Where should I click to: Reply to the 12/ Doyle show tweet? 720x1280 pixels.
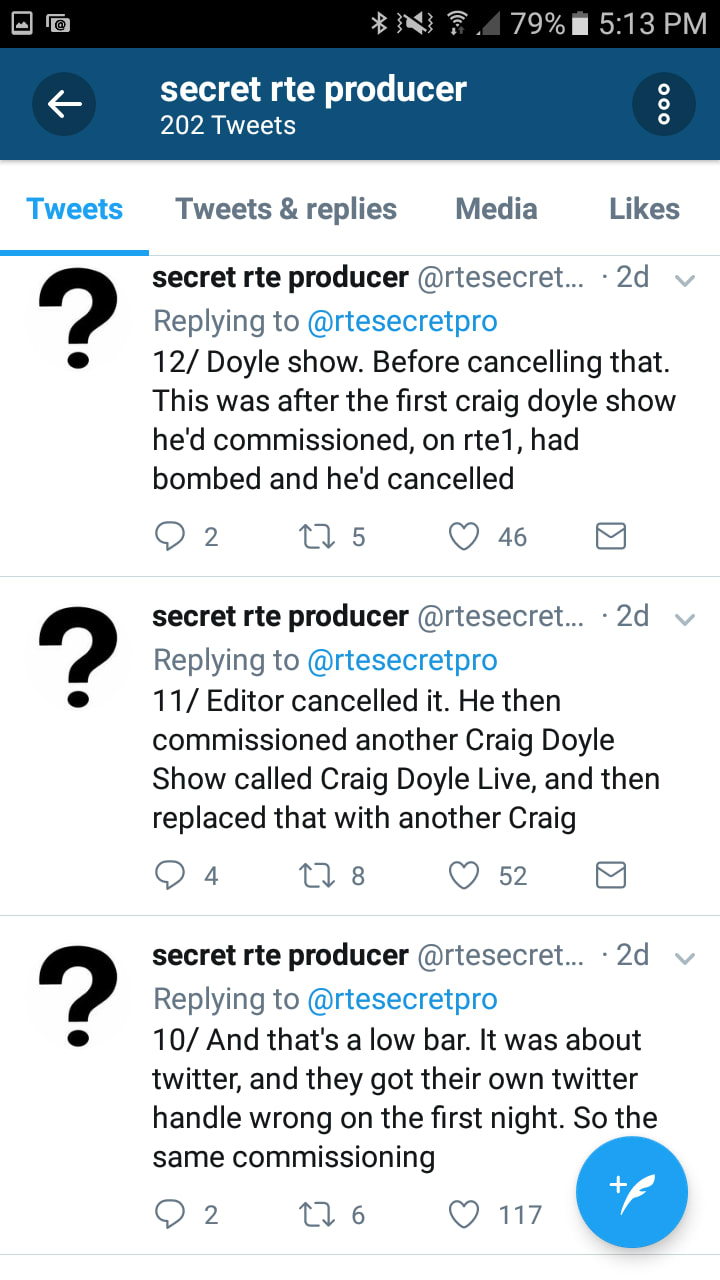(170, 537)
